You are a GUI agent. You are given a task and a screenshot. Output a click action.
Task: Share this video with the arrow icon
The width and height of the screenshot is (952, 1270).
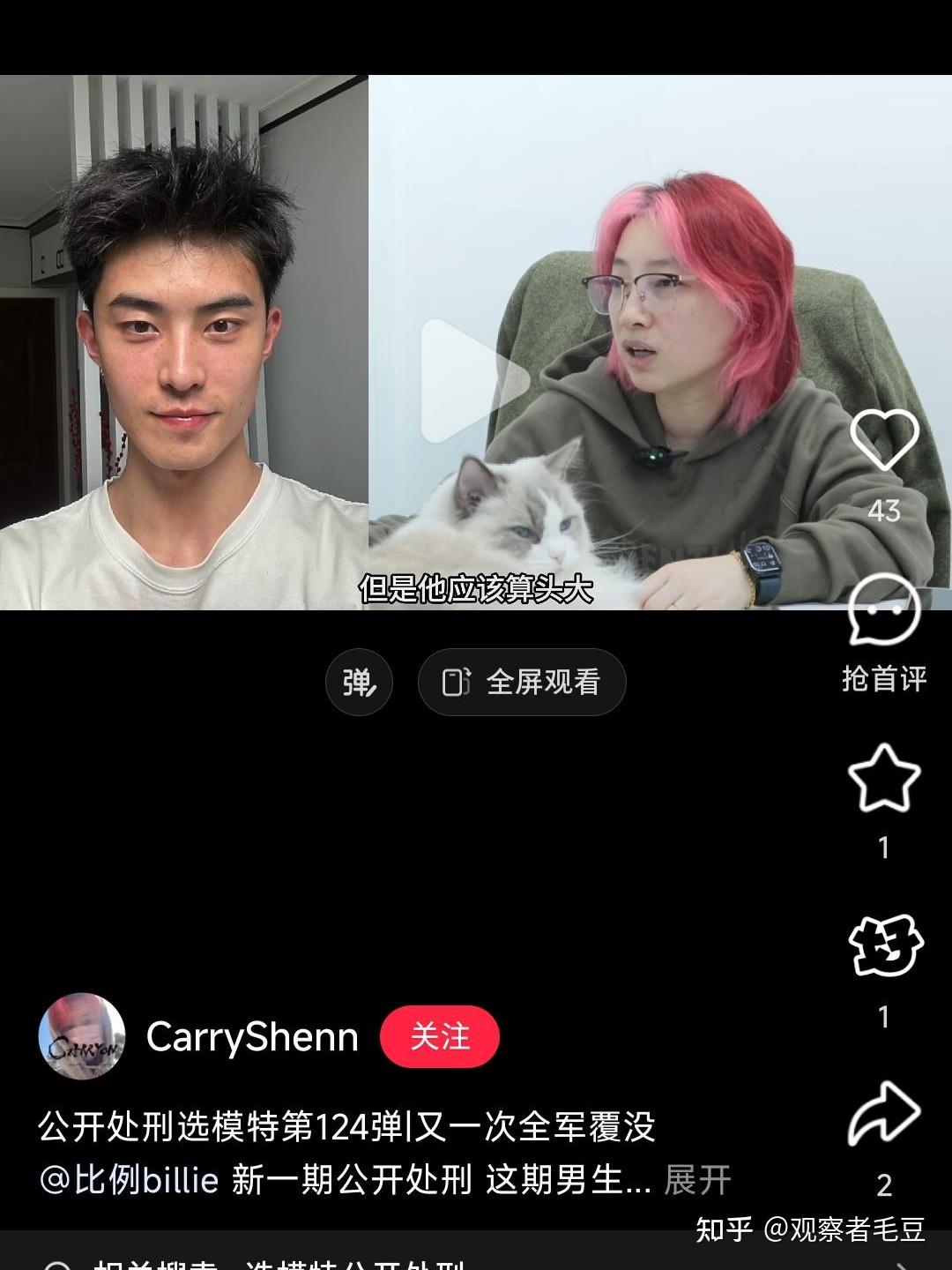pyautogui.click(x=883, y=1114)
